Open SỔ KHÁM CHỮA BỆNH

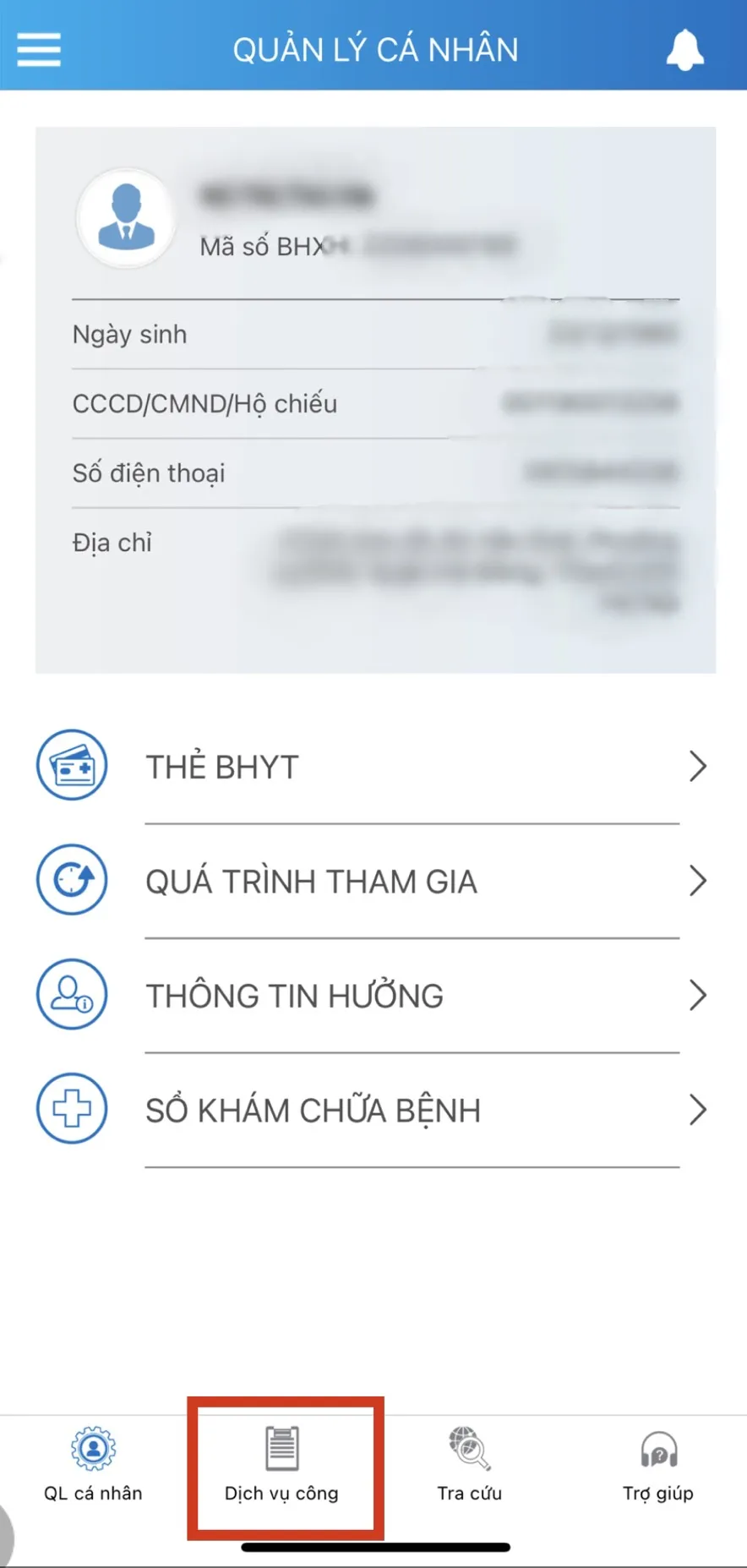point(372,1110)
